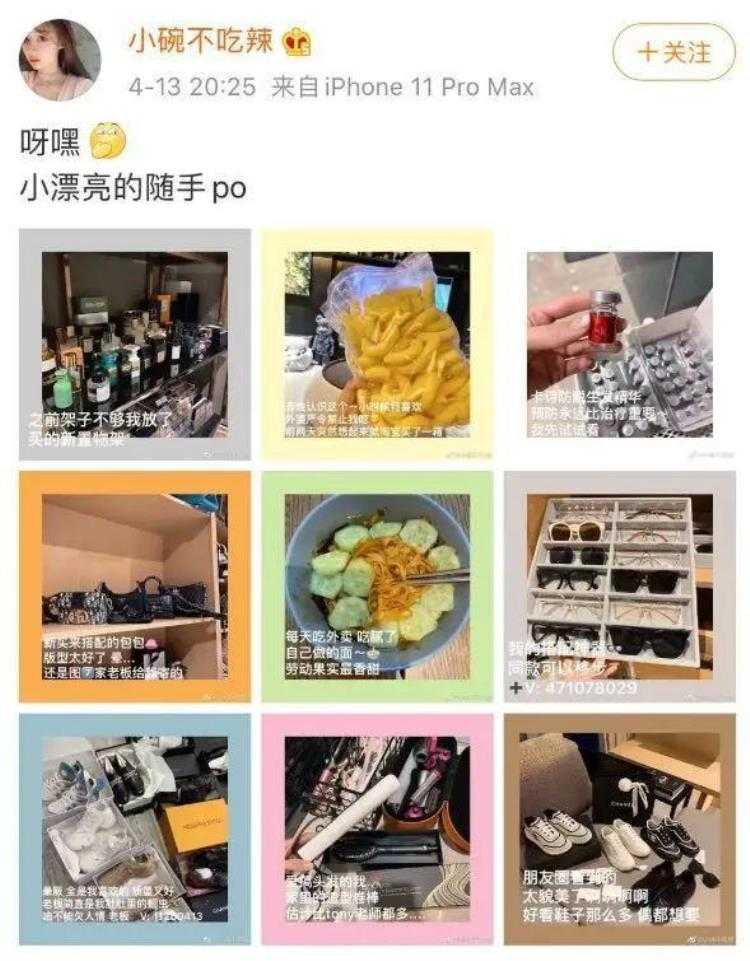View the sunglasses tray photo
The width and height of the screenshot is (750, 961).
619,586
